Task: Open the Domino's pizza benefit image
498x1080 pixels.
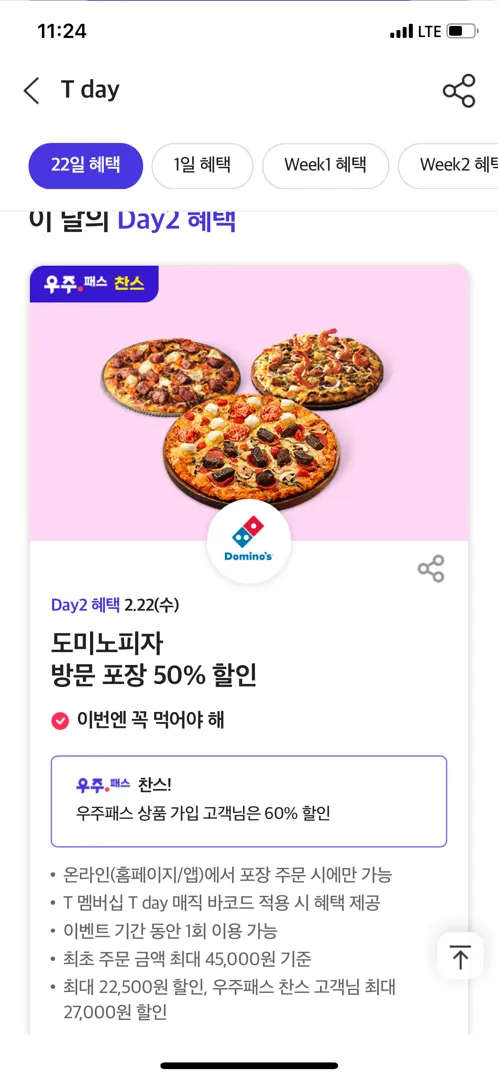Action: pos(249,403)
